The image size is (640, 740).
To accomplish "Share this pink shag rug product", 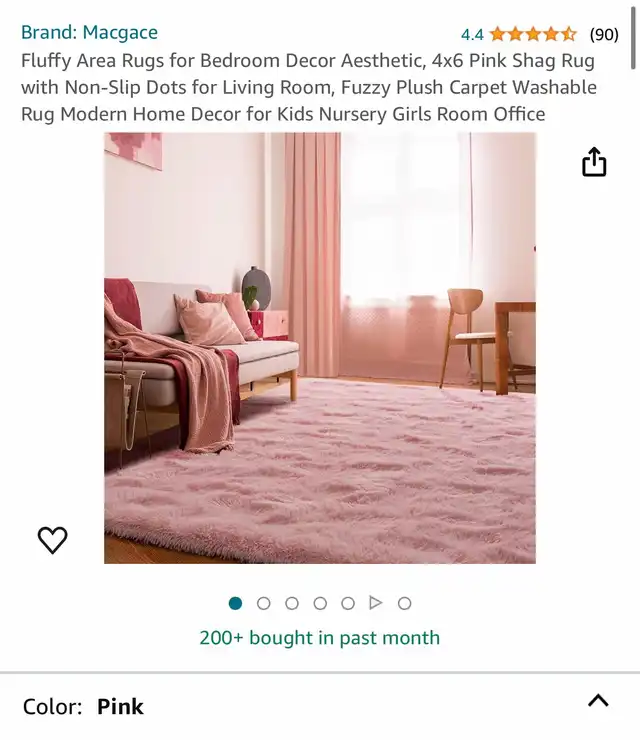I will point(594,162).
